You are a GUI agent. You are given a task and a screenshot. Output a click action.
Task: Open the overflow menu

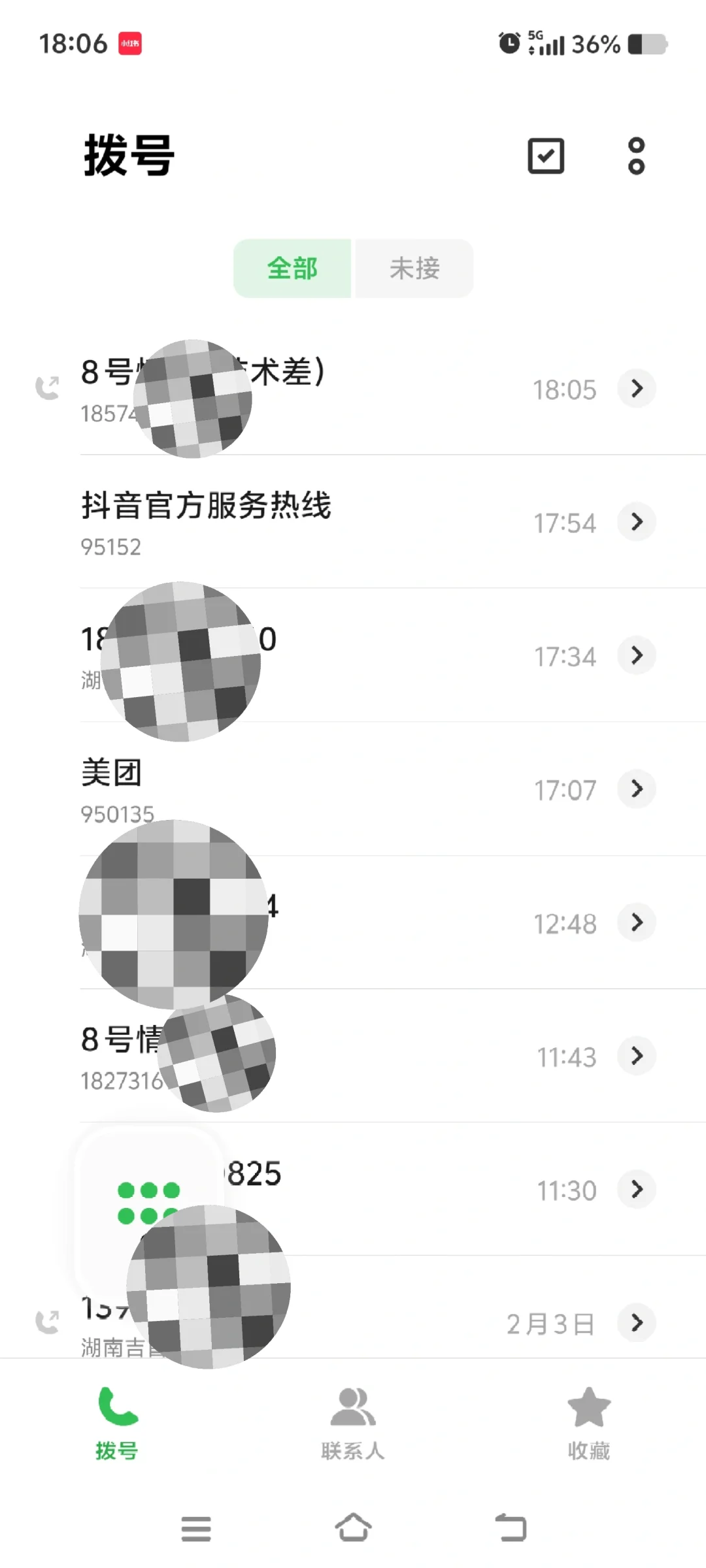636,156
